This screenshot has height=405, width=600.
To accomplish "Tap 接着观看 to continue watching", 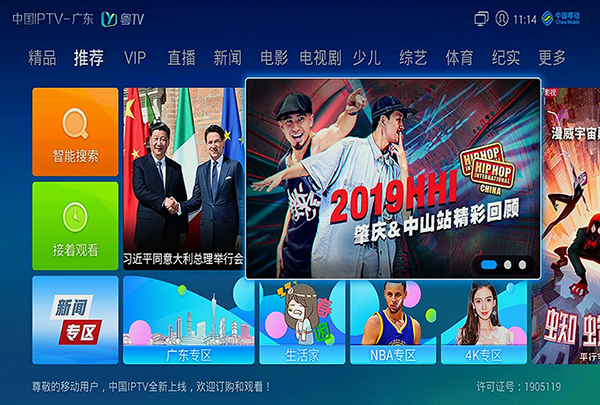I will pos(75,225).
